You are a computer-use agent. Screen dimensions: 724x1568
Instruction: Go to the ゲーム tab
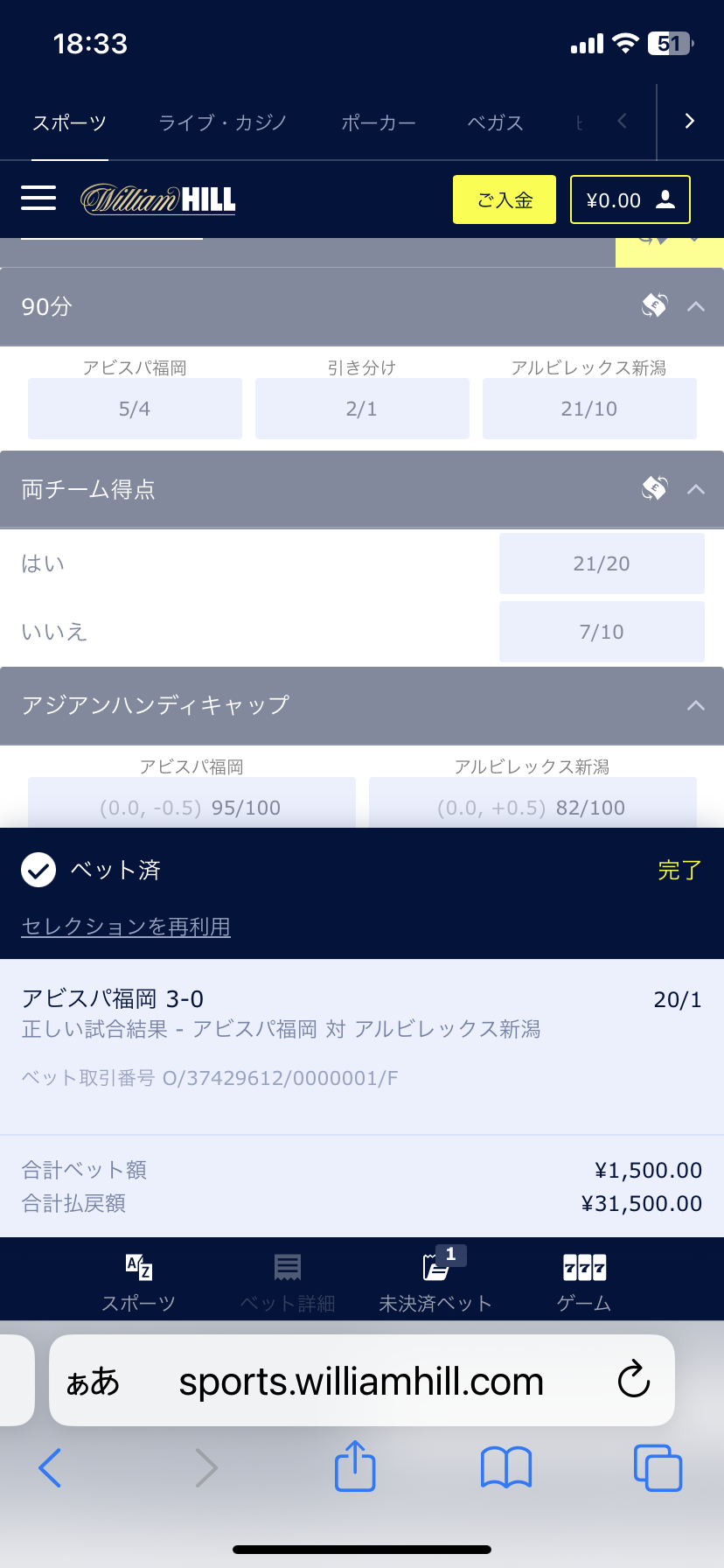coord(584,1282)
